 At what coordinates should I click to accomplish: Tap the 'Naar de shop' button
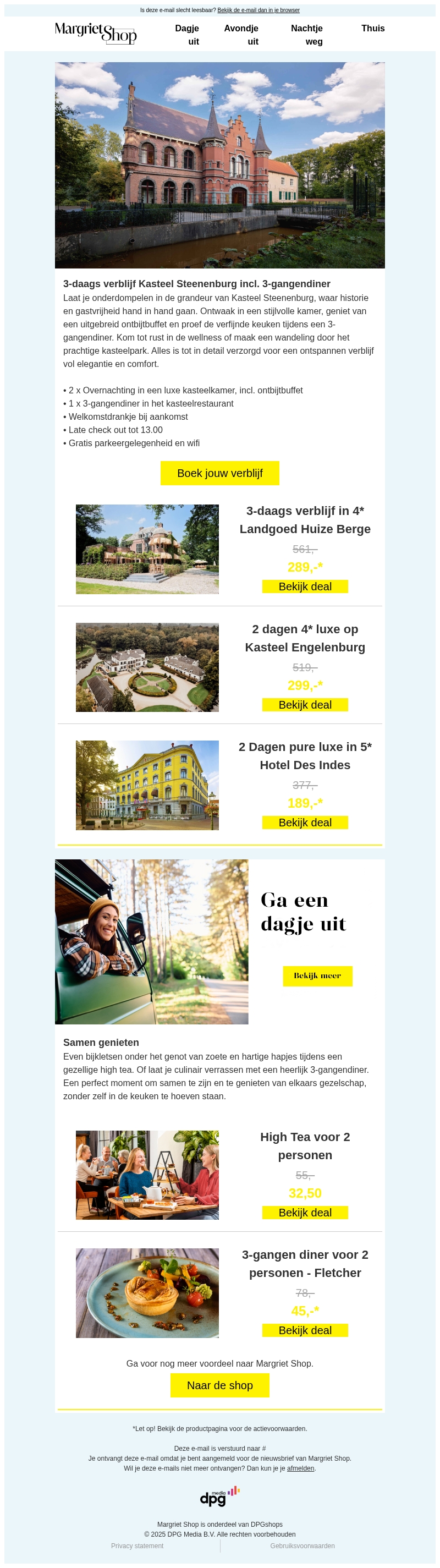(x=219, y=1385)
